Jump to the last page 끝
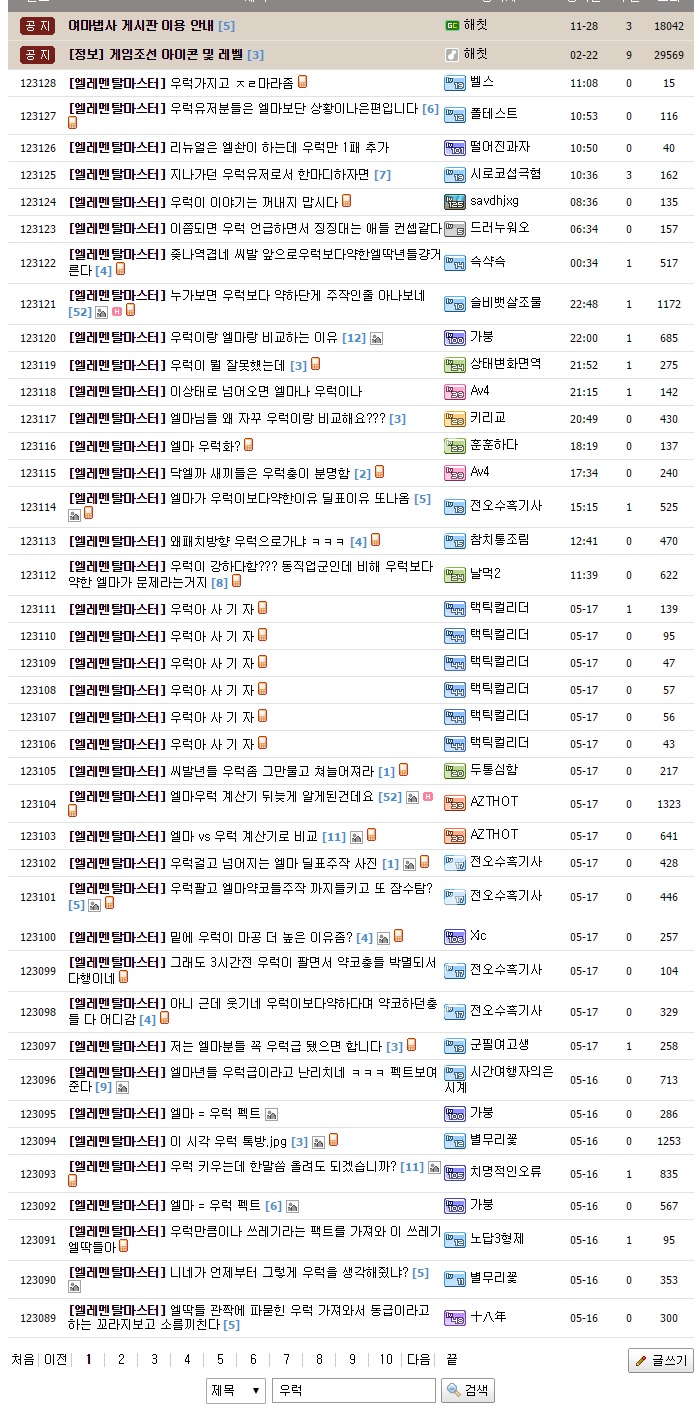 pos(451,1360)
